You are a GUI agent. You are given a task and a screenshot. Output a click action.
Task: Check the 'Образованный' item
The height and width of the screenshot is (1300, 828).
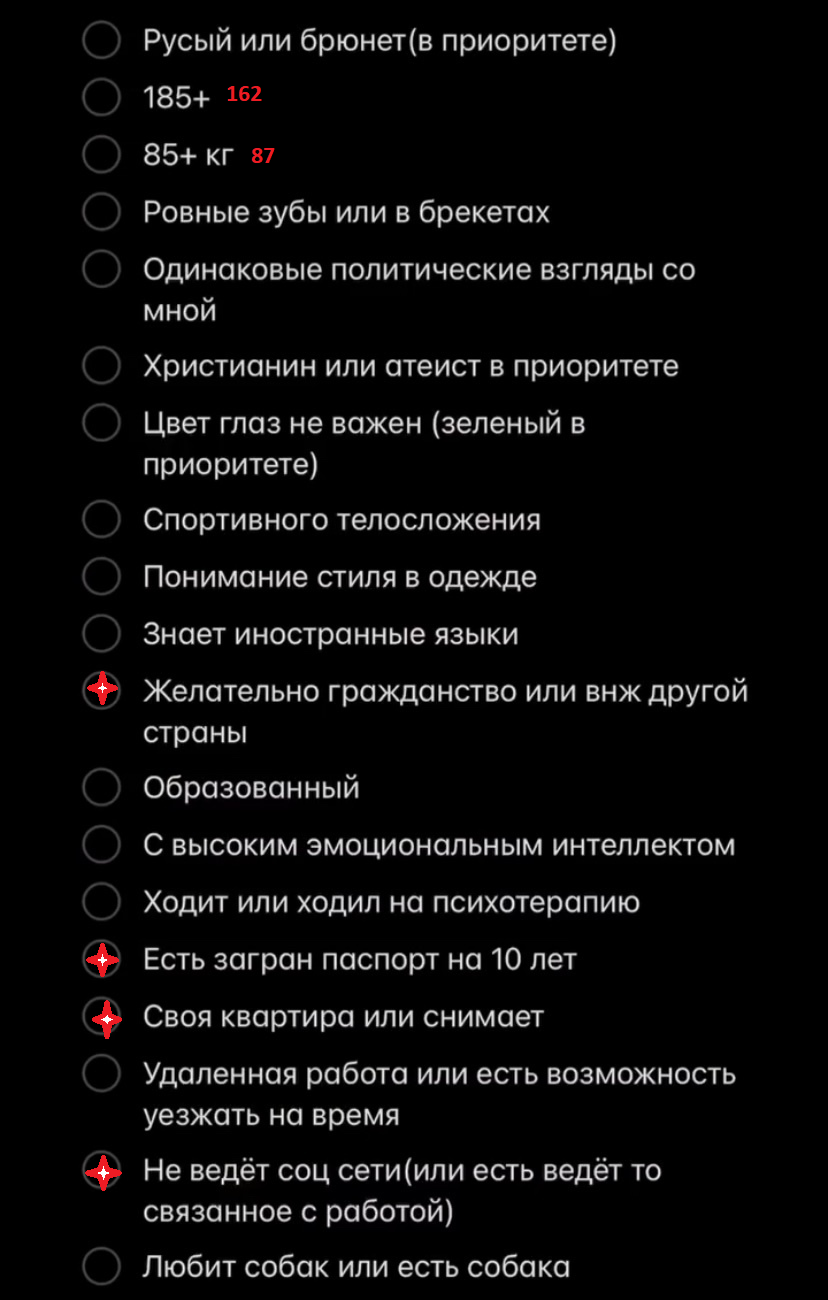coord(101,788)
